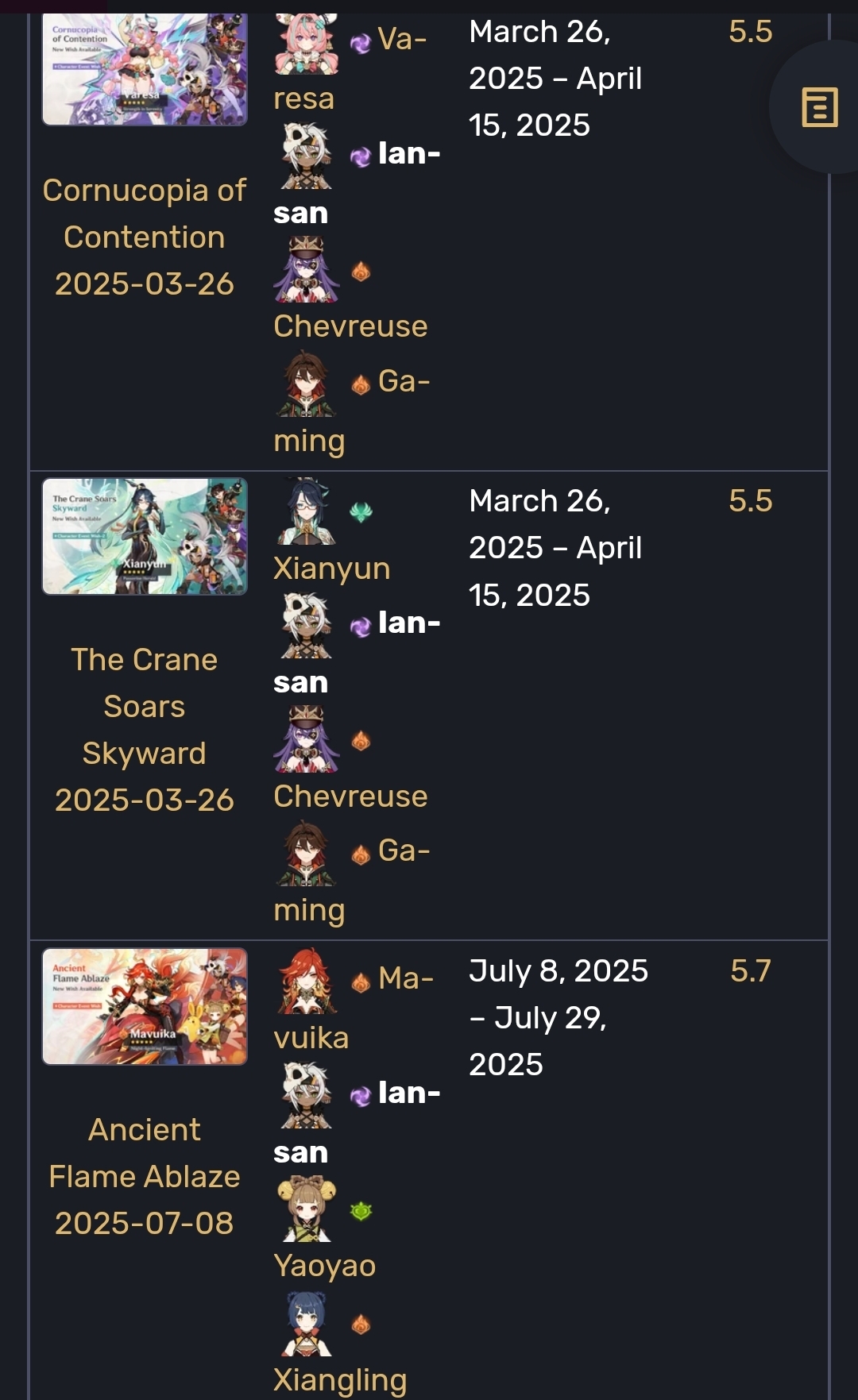Image resolution: width=858 pixels, height=1400 pixels.
Task: Open the floating table of contents button
Action: click(x=819, y=107)
